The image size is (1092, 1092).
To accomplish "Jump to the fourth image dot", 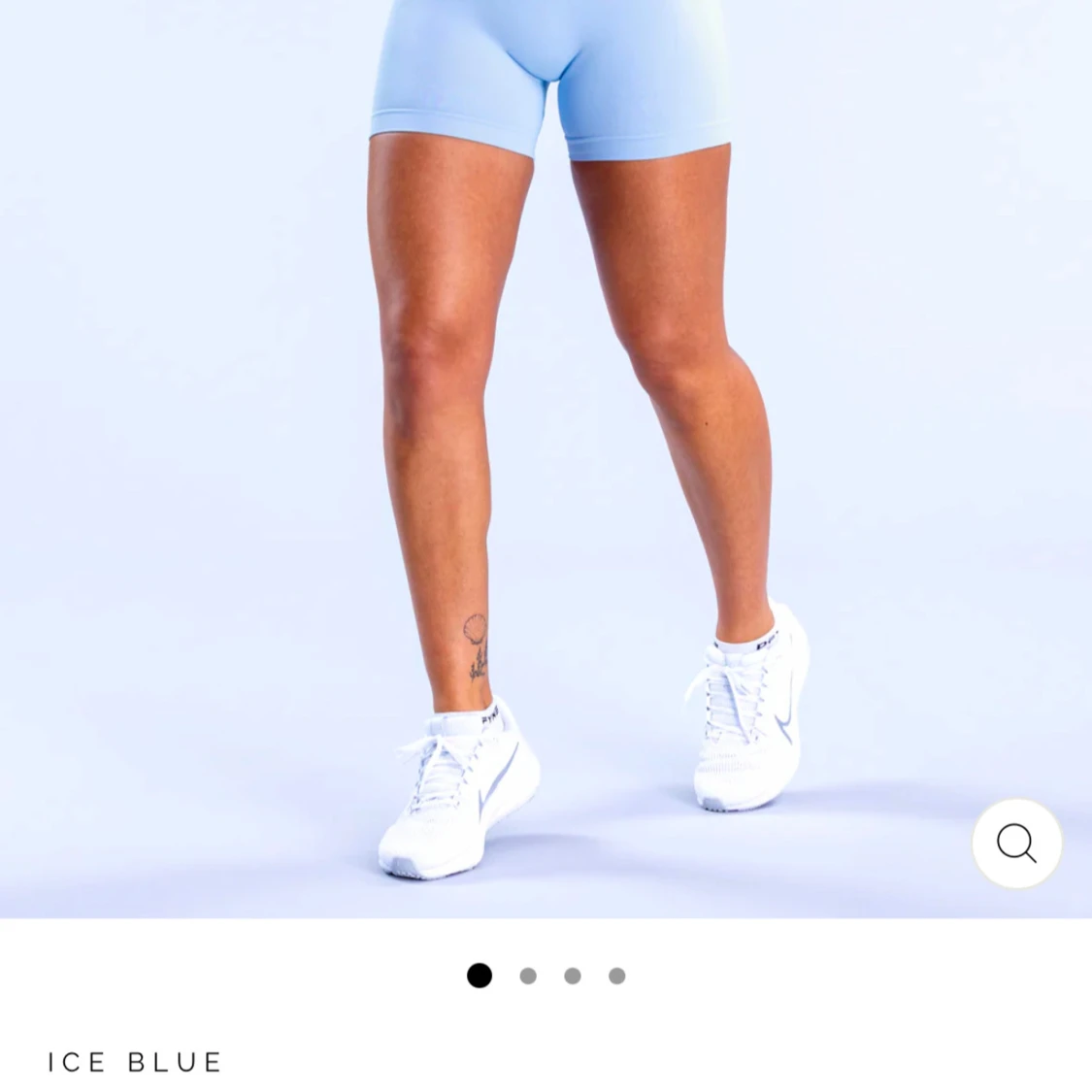I will click(x=617, y=976).
